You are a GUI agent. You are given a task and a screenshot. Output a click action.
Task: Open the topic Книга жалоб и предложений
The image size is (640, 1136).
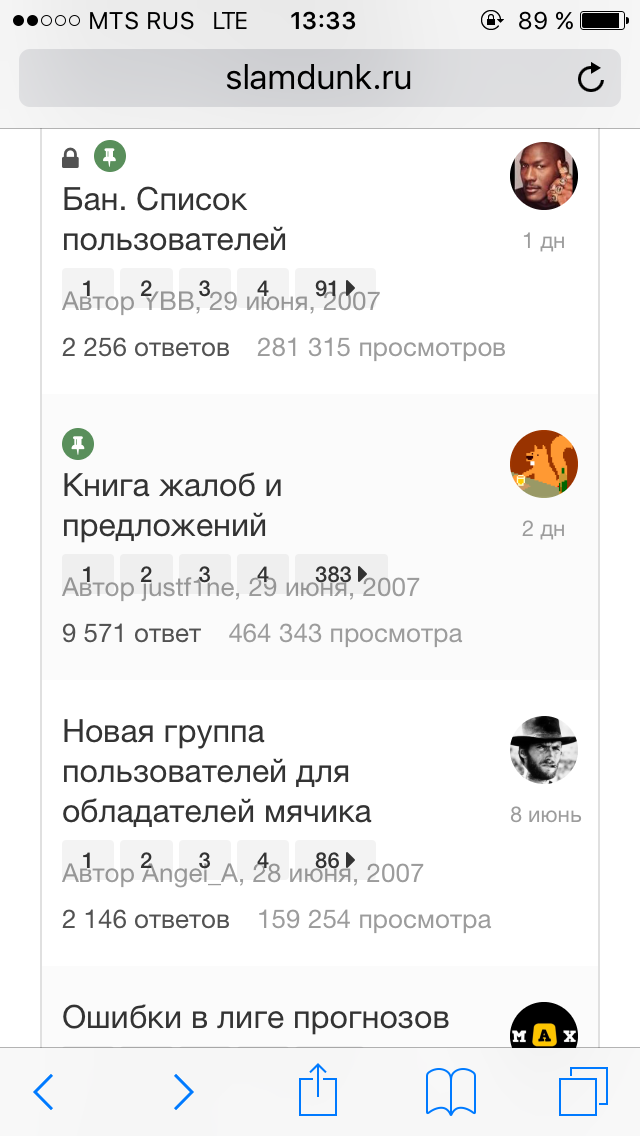(x=172, y=506)
